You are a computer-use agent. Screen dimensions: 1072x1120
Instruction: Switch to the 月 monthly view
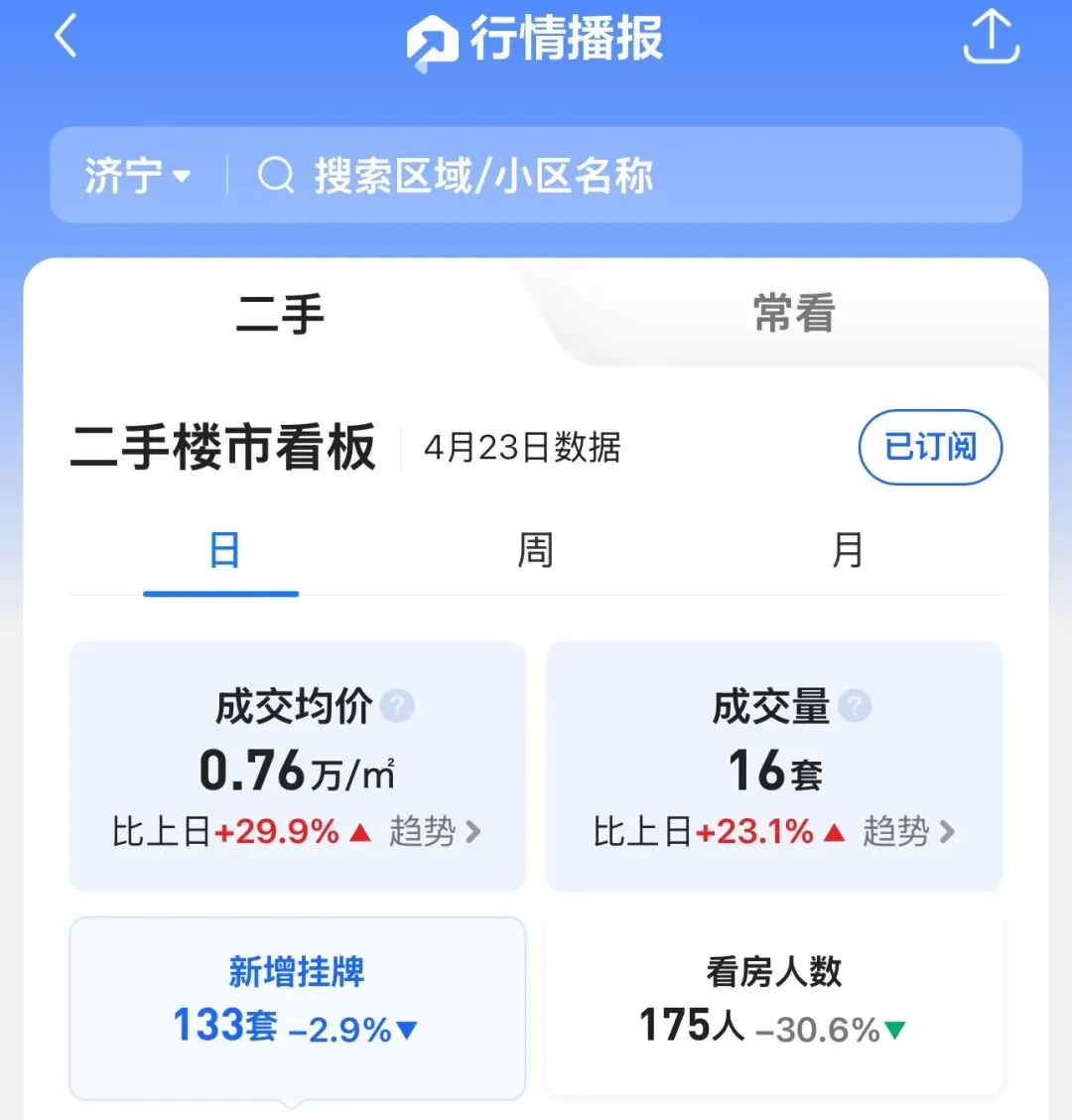click(x=847, y=550)
